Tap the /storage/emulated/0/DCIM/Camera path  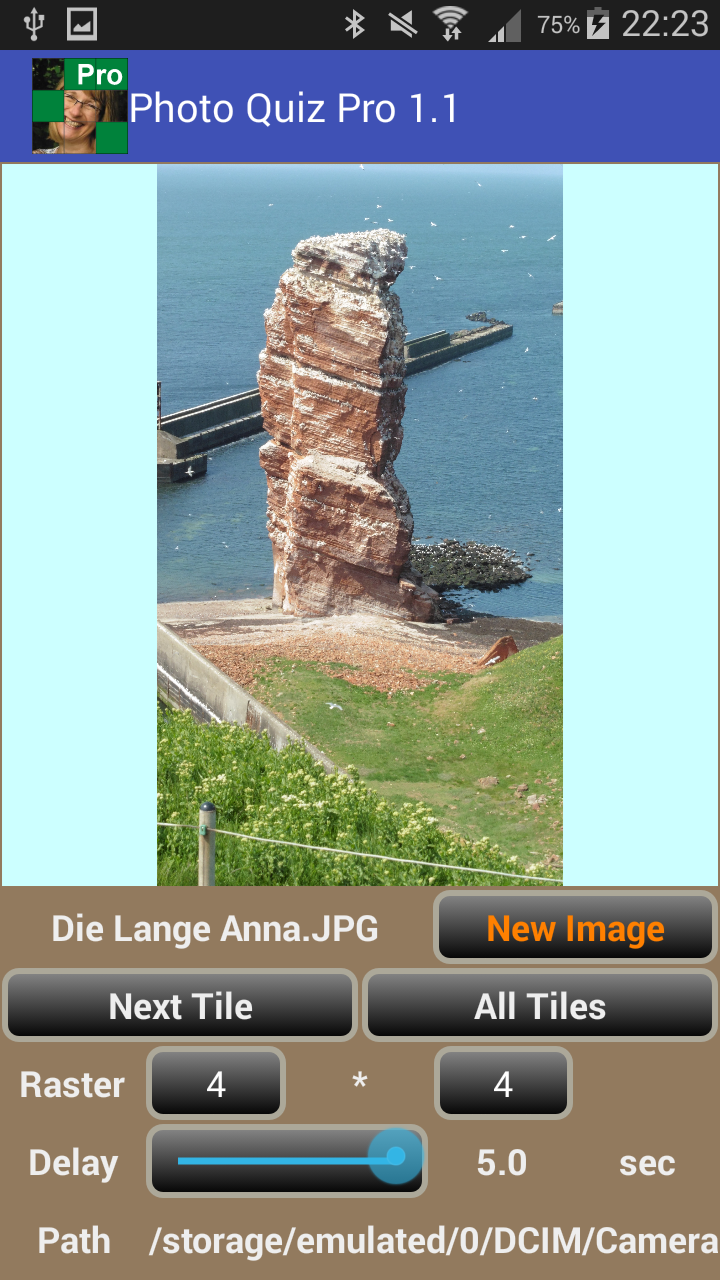click(433, 1241)
